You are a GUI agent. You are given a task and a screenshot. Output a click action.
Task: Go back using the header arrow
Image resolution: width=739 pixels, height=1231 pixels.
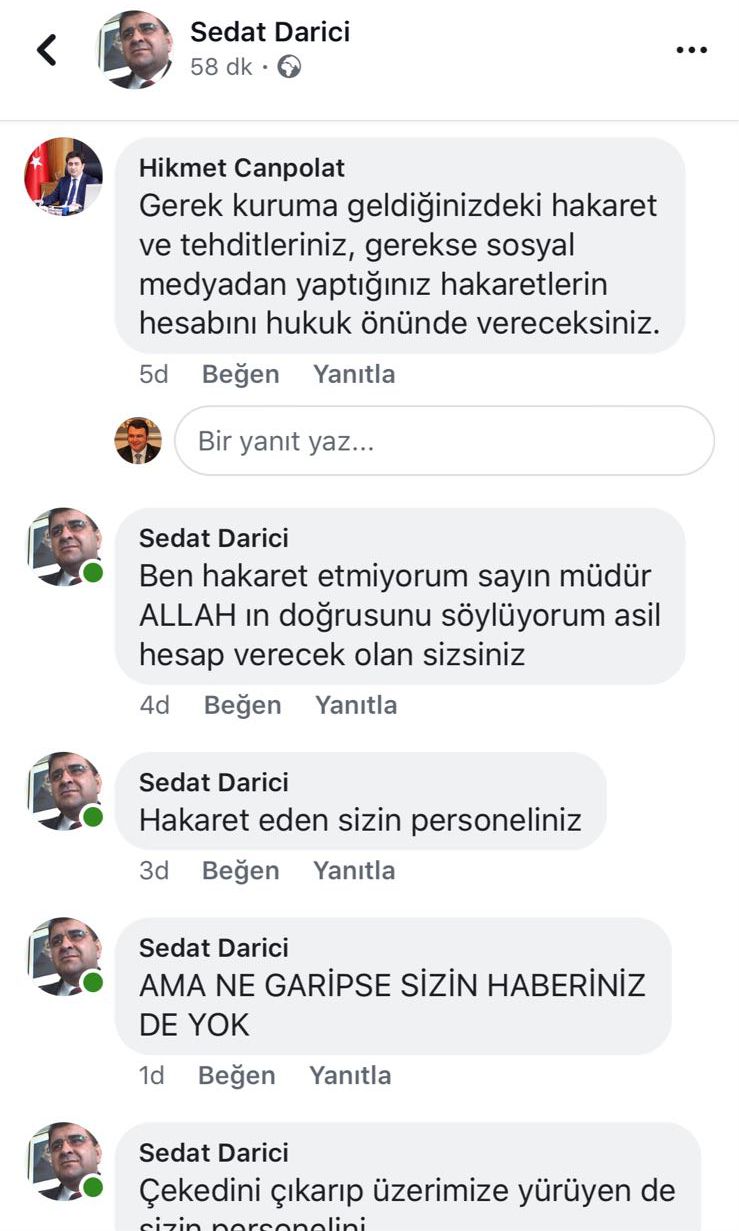[46, 49]
